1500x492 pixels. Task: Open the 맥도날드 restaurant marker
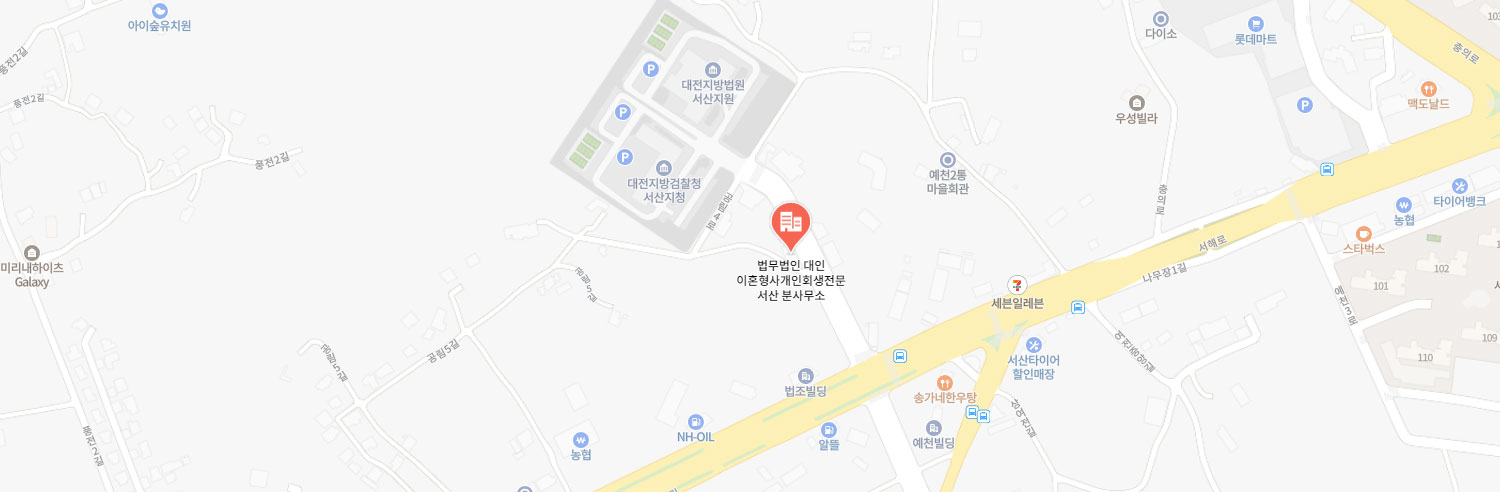coord(1428,88)
